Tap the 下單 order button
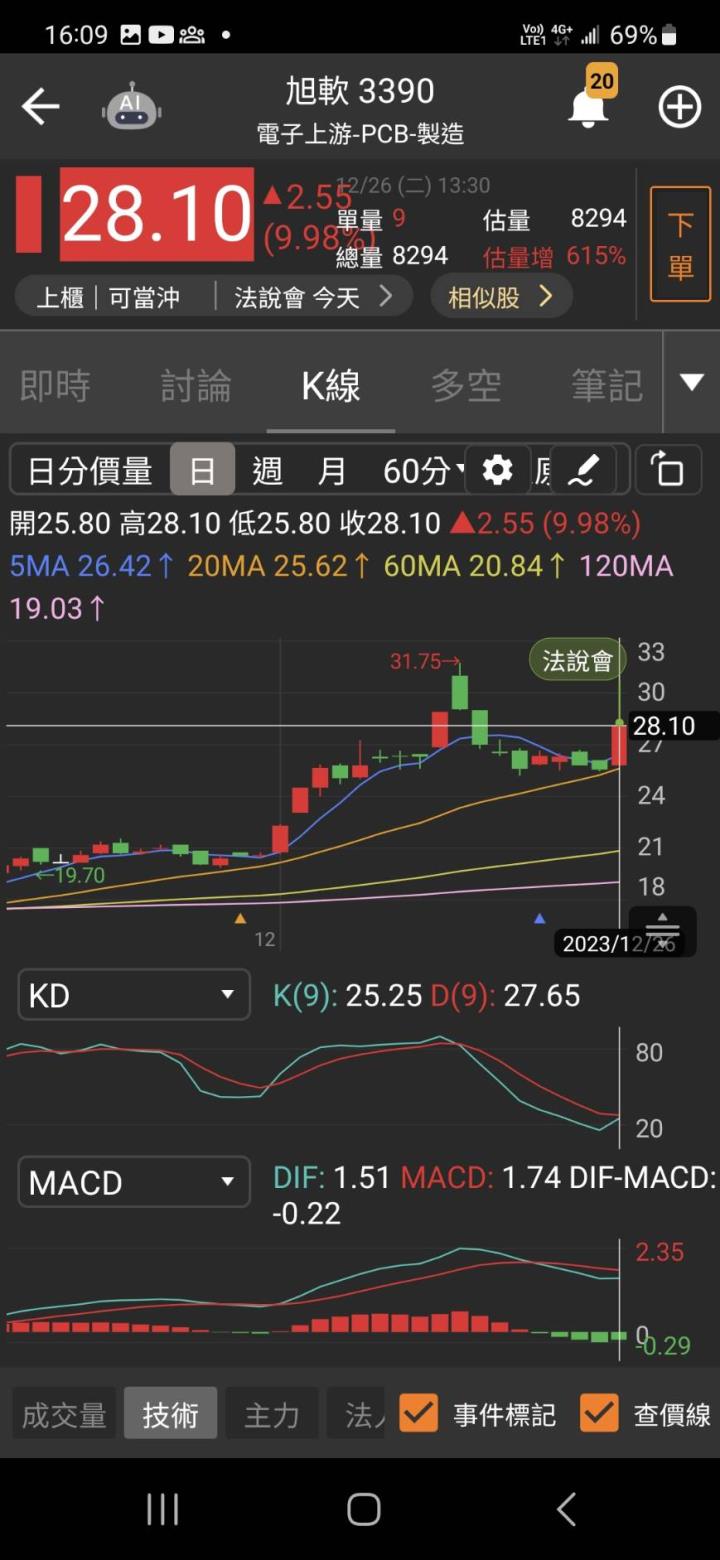 pyautogui.click(x=680, y=244)
